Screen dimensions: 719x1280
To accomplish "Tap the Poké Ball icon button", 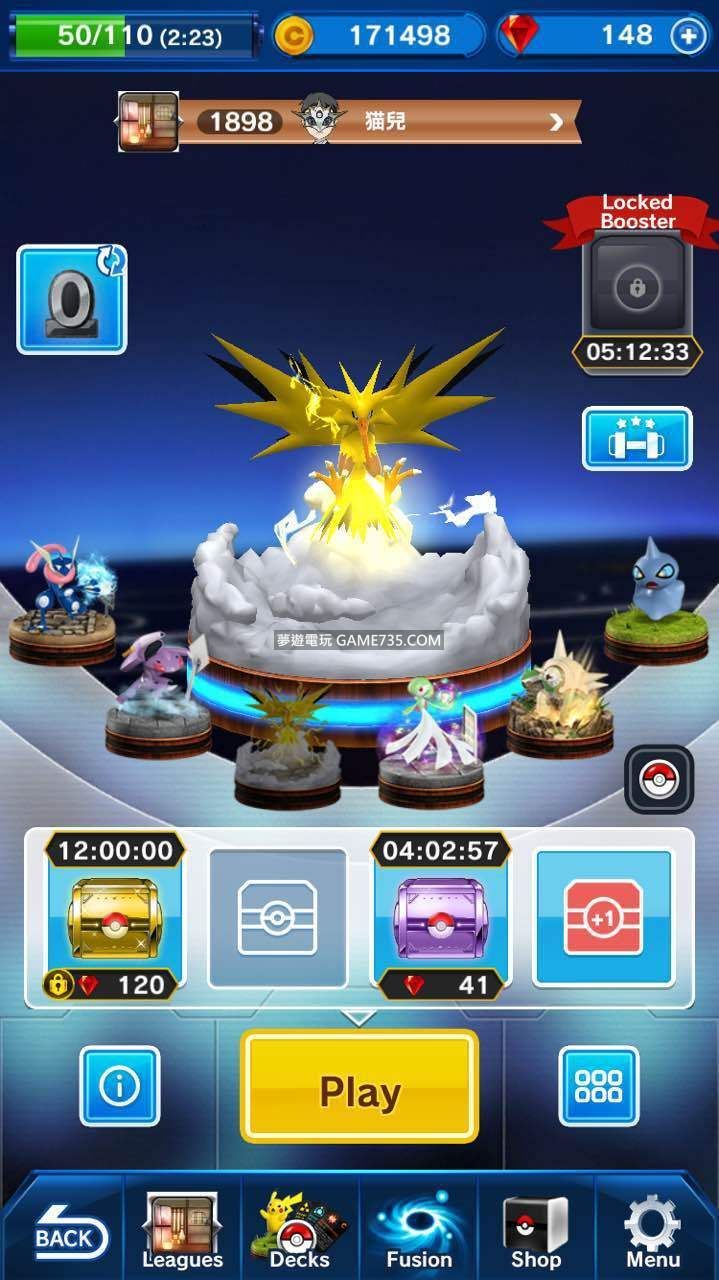I will [x=659, y=778].
